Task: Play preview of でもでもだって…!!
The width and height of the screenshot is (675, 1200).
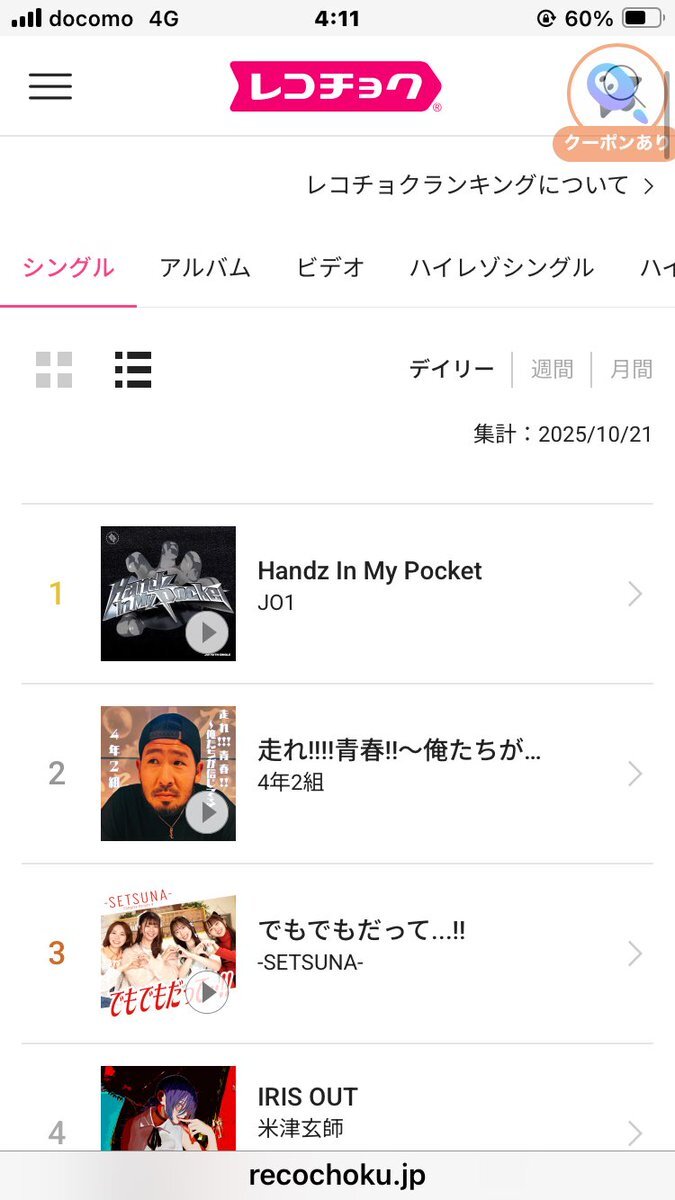Action: point(207,992)
